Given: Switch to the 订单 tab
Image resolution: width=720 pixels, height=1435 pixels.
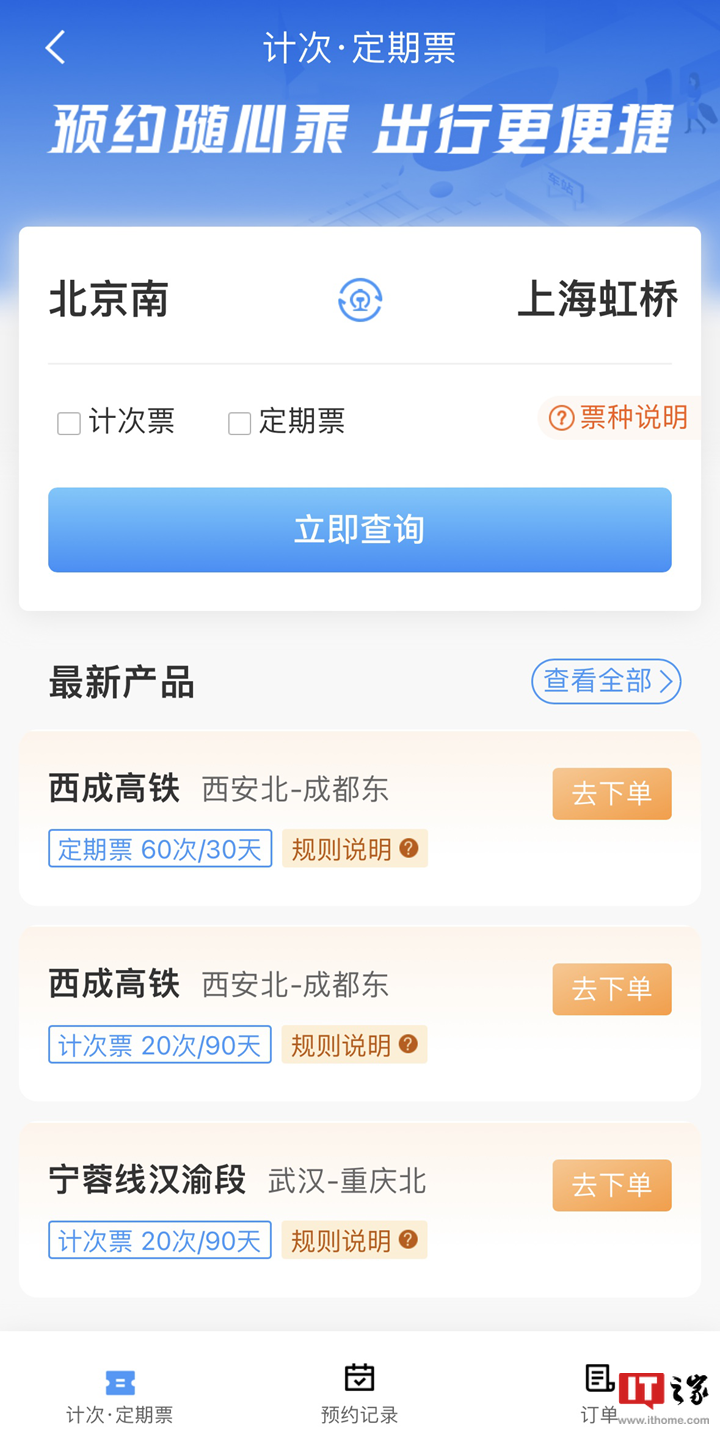Looking at the screenshot, I should (x=600, y=1393).
